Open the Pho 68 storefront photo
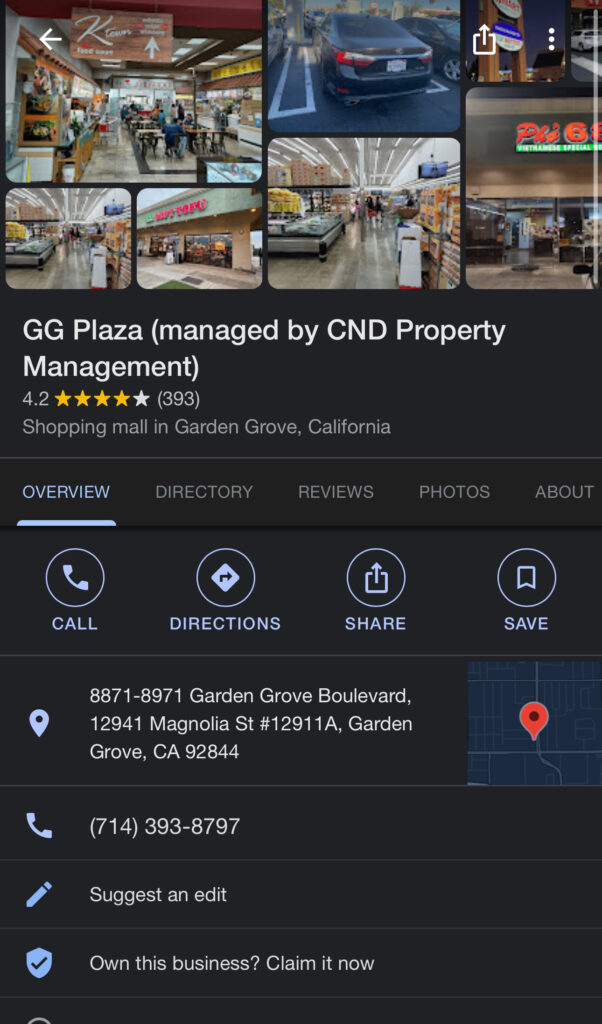Screen dimensions: 602x1024 (533, 190)
